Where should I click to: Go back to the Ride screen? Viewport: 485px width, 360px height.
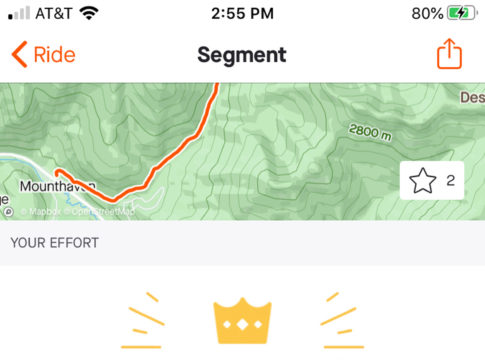[x=44, y=55]
